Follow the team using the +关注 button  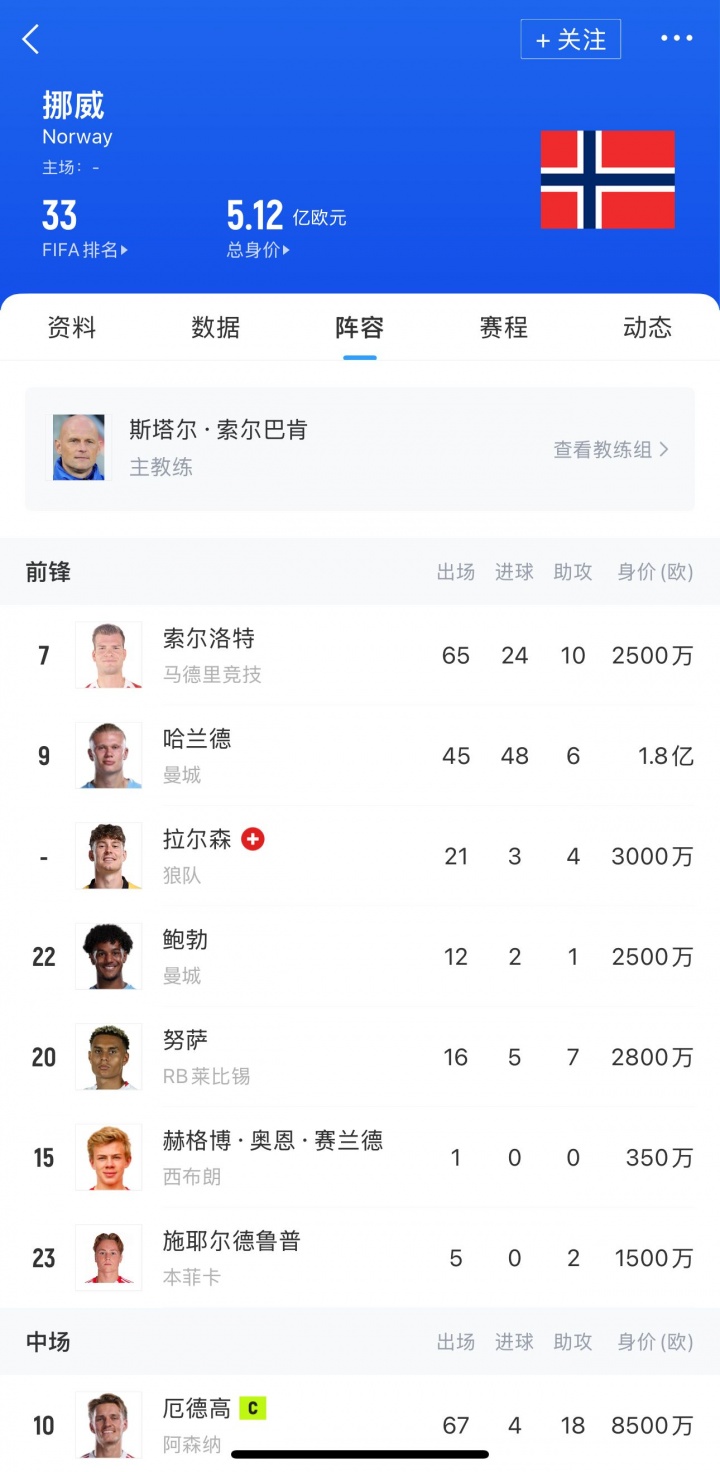coord(571,39)
